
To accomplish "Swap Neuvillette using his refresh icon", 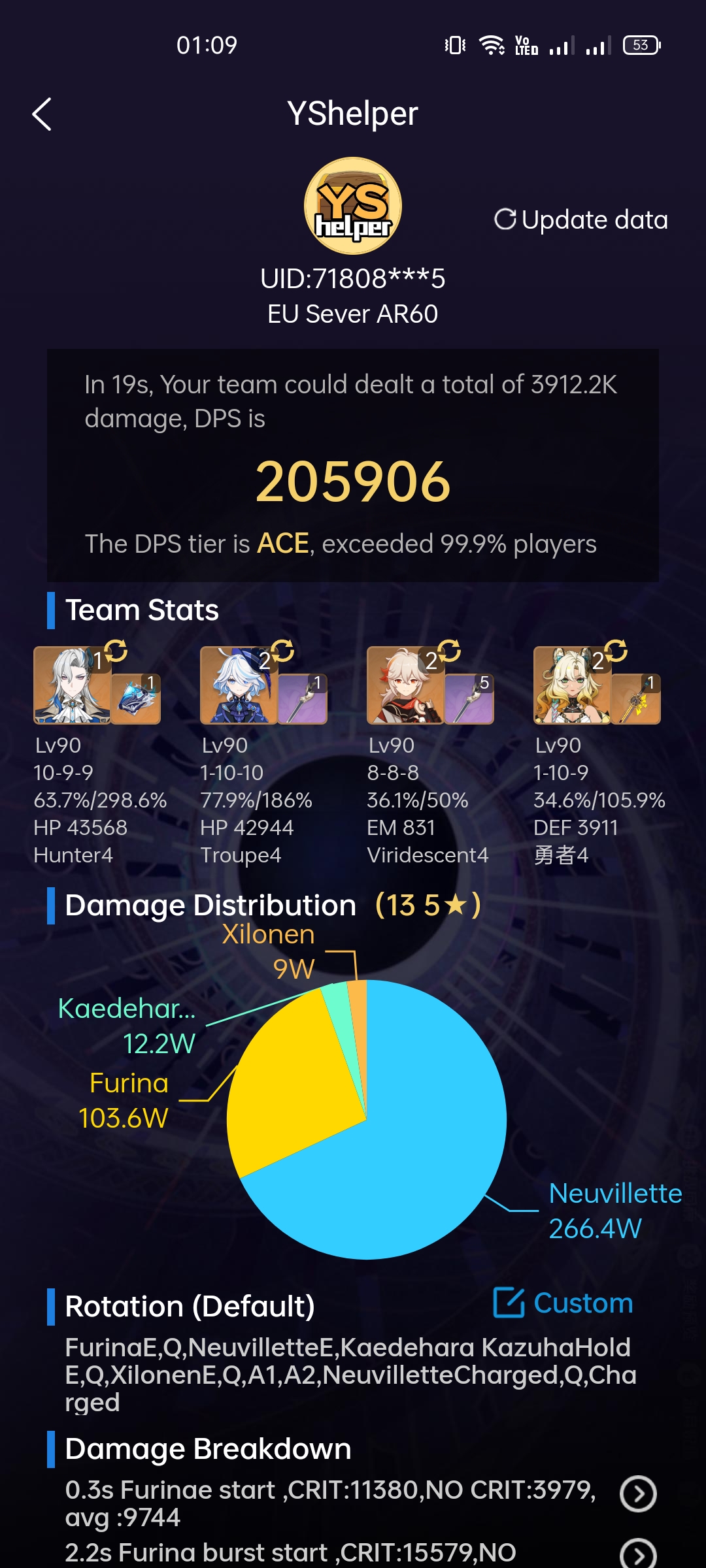I will [116, 651].
